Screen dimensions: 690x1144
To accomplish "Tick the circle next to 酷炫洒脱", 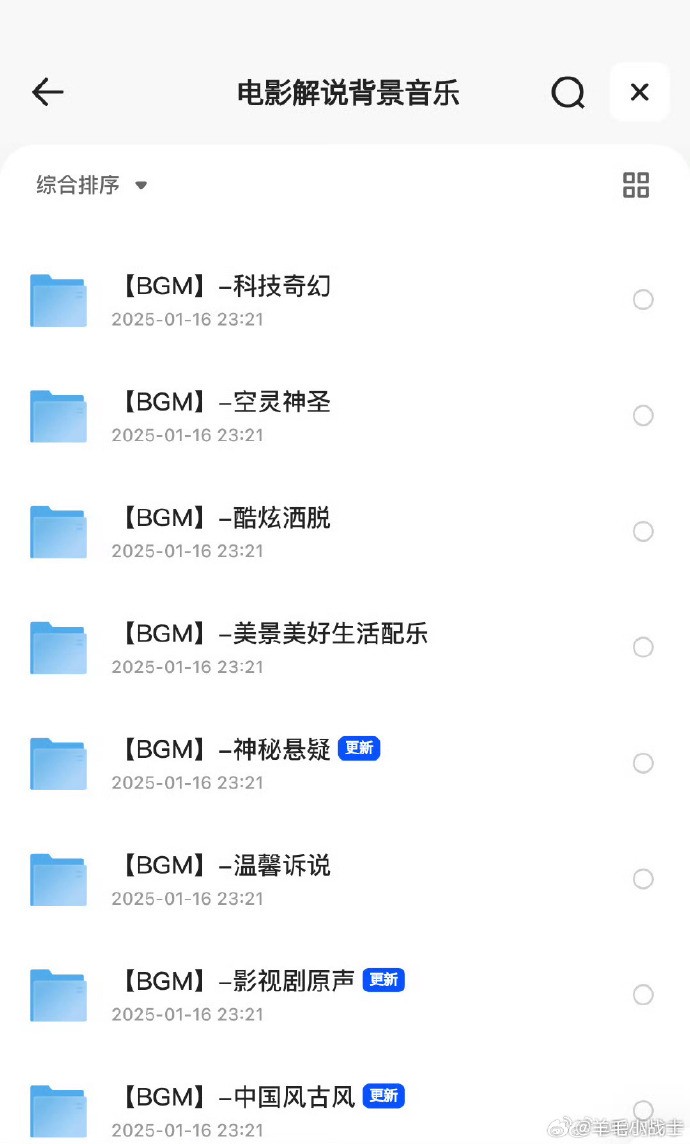I will point(643,532).
